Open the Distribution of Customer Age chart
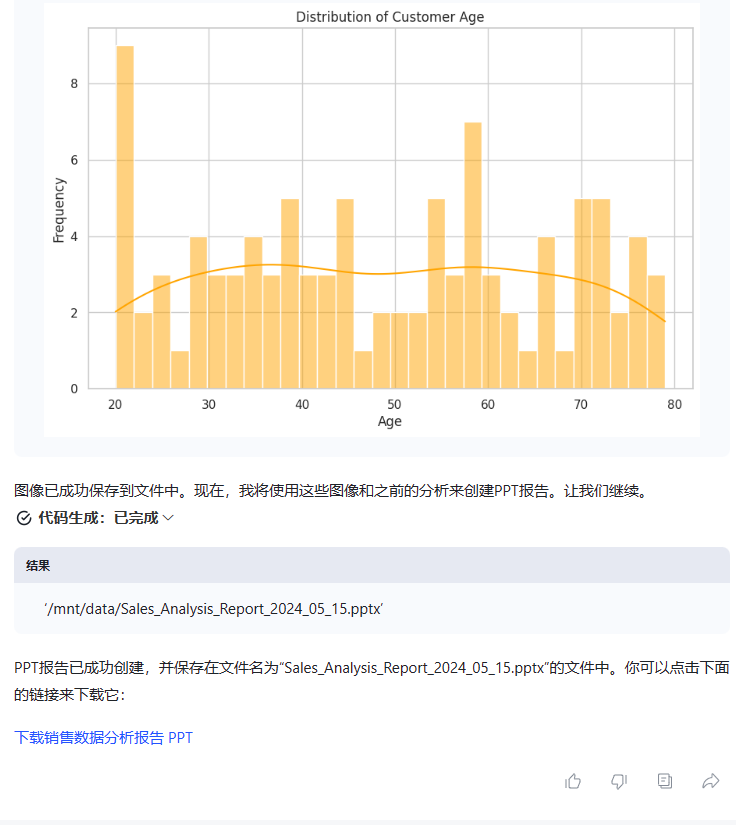The height and width of the screenshot is (825, 736). click(x=371, y=219)
